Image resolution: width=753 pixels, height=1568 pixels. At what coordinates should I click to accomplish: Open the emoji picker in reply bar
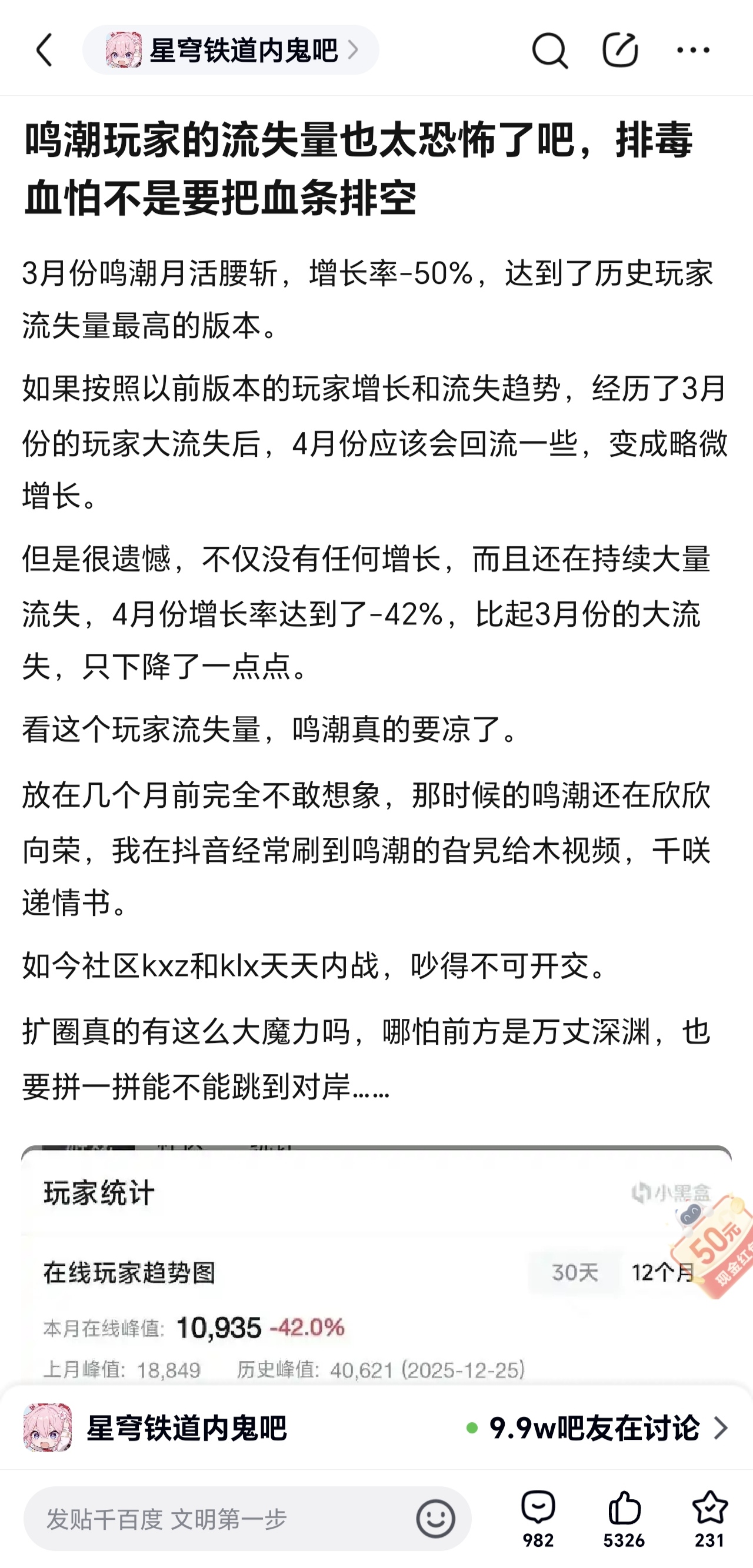435,1518
